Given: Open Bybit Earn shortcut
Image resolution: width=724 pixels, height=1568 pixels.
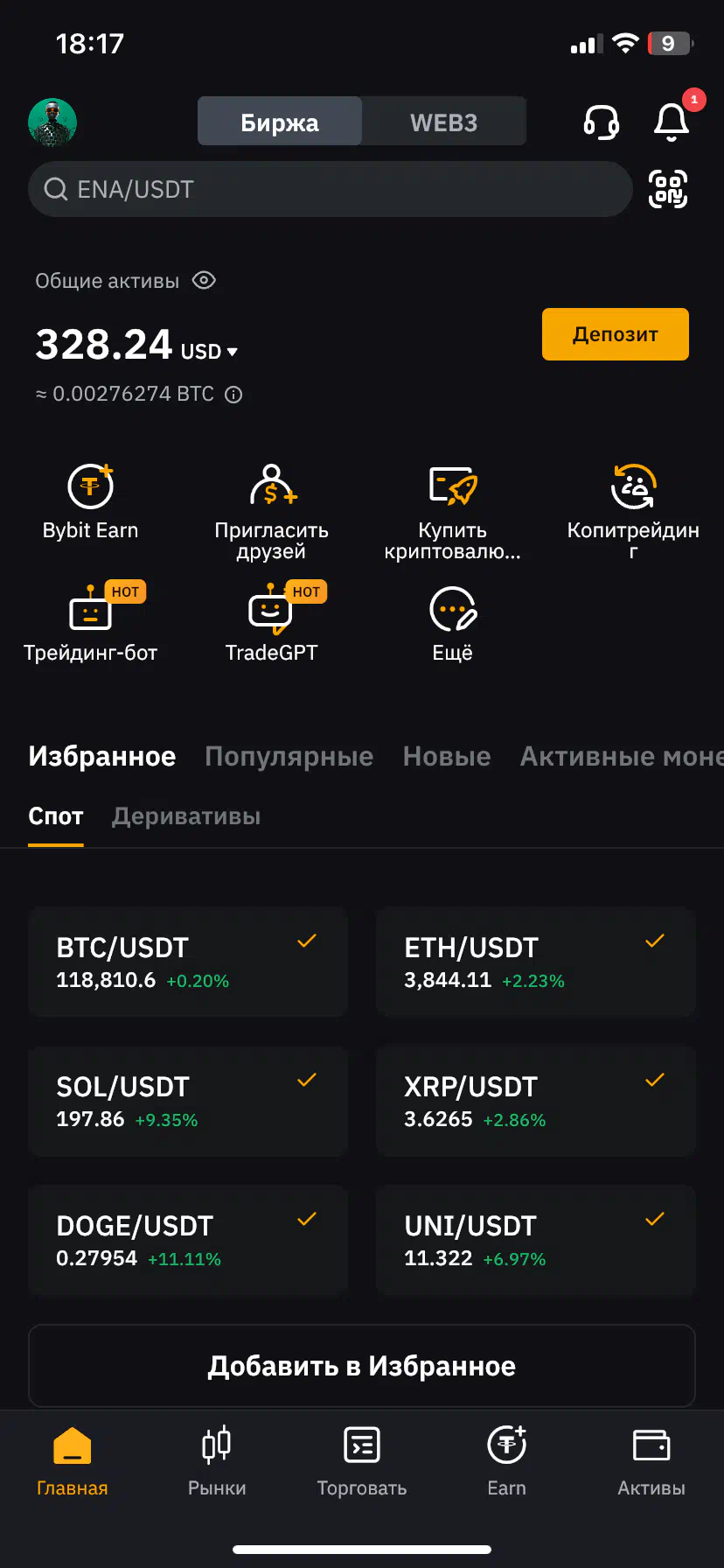Looking at the screenshot, I should tap(91, 502).
